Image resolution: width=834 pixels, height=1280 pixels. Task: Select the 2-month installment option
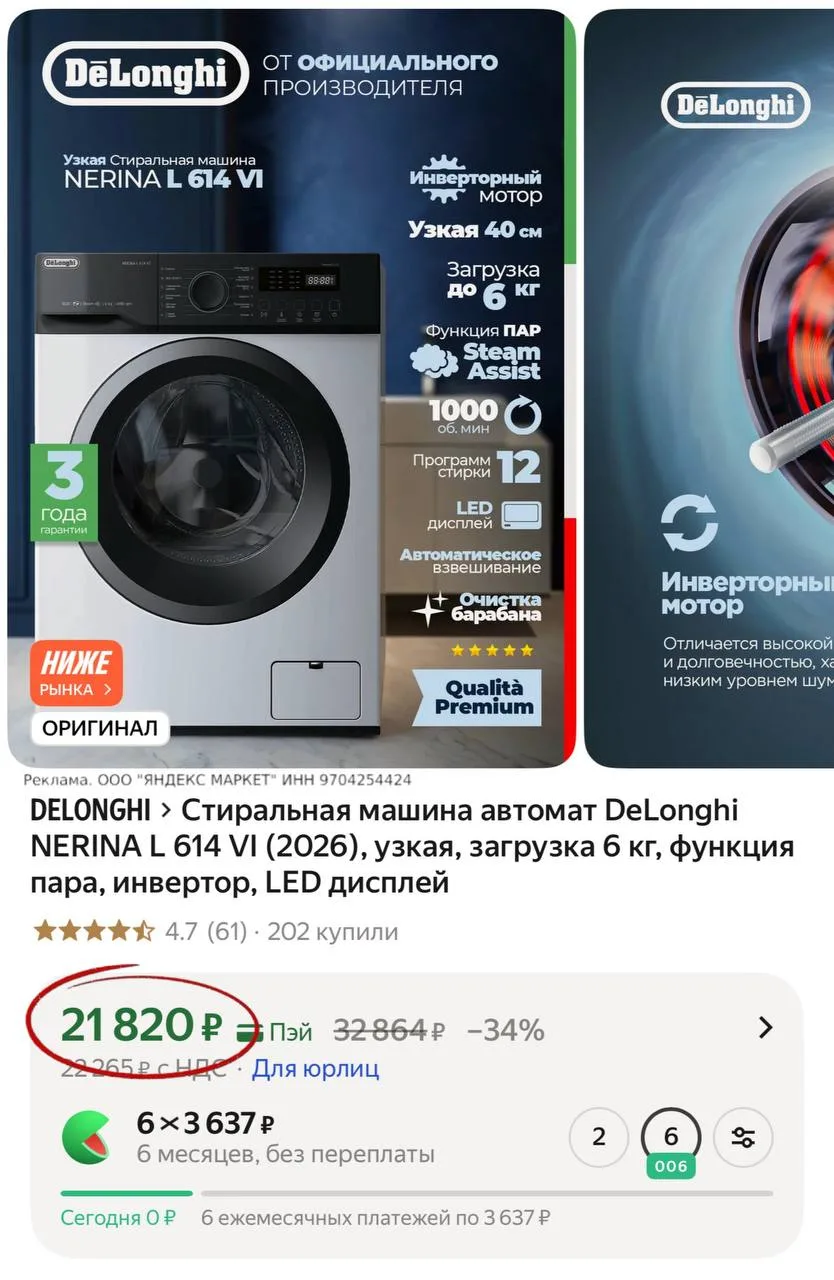pyautogui.click(x=599, y=1137)
